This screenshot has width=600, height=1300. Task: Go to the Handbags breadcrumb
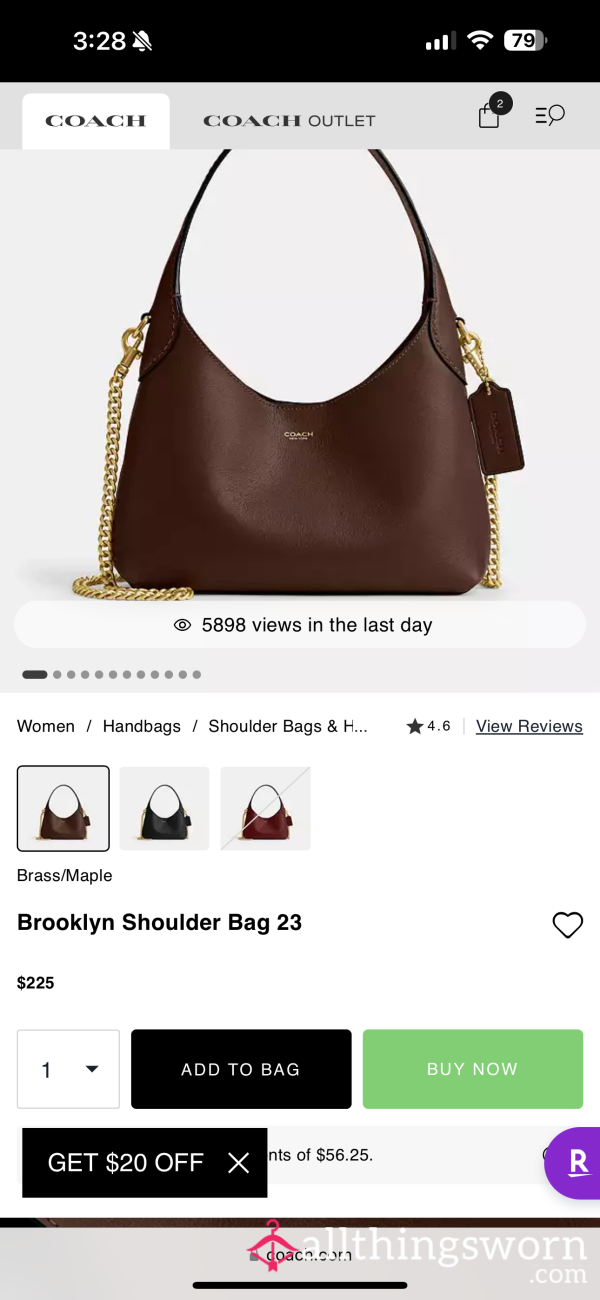[x=142, y=726]
